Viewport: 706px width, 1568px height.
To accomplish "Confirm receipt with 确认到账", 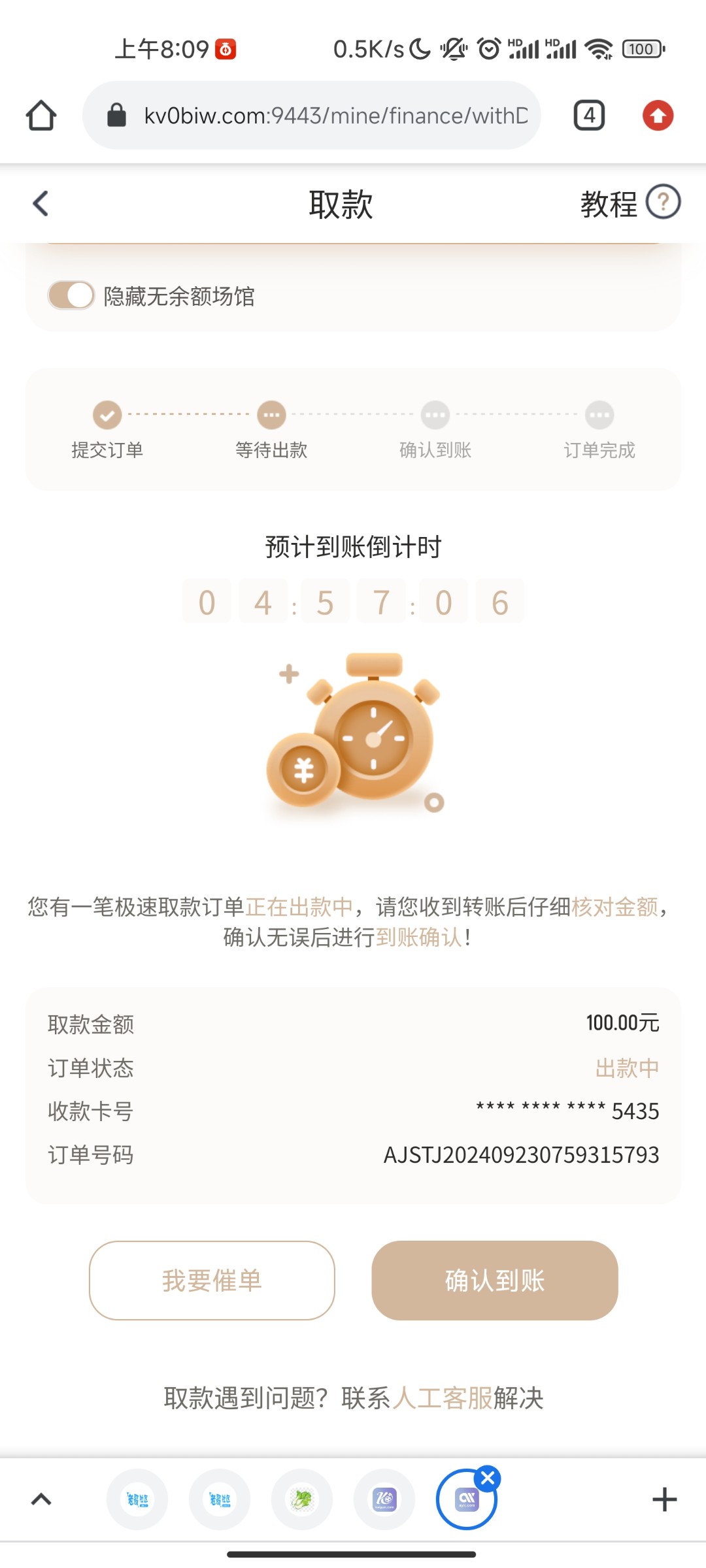I will (494, 1281).
